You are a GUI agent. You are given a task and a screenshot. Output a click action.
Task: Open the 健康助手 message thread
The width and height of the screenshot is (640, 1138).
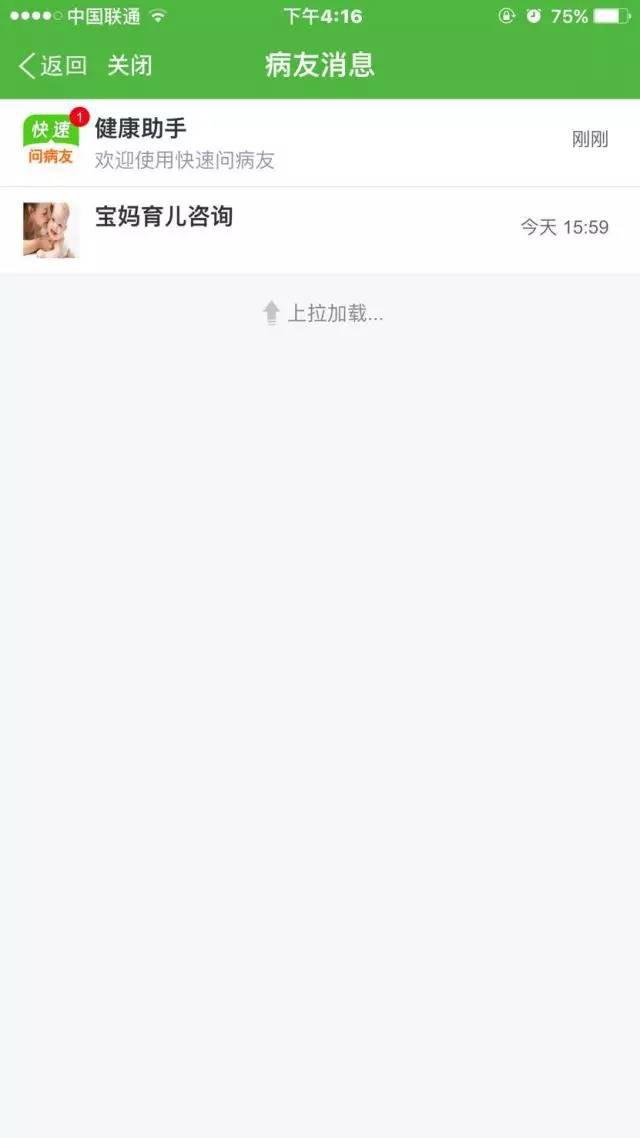(x=320, y=143)
